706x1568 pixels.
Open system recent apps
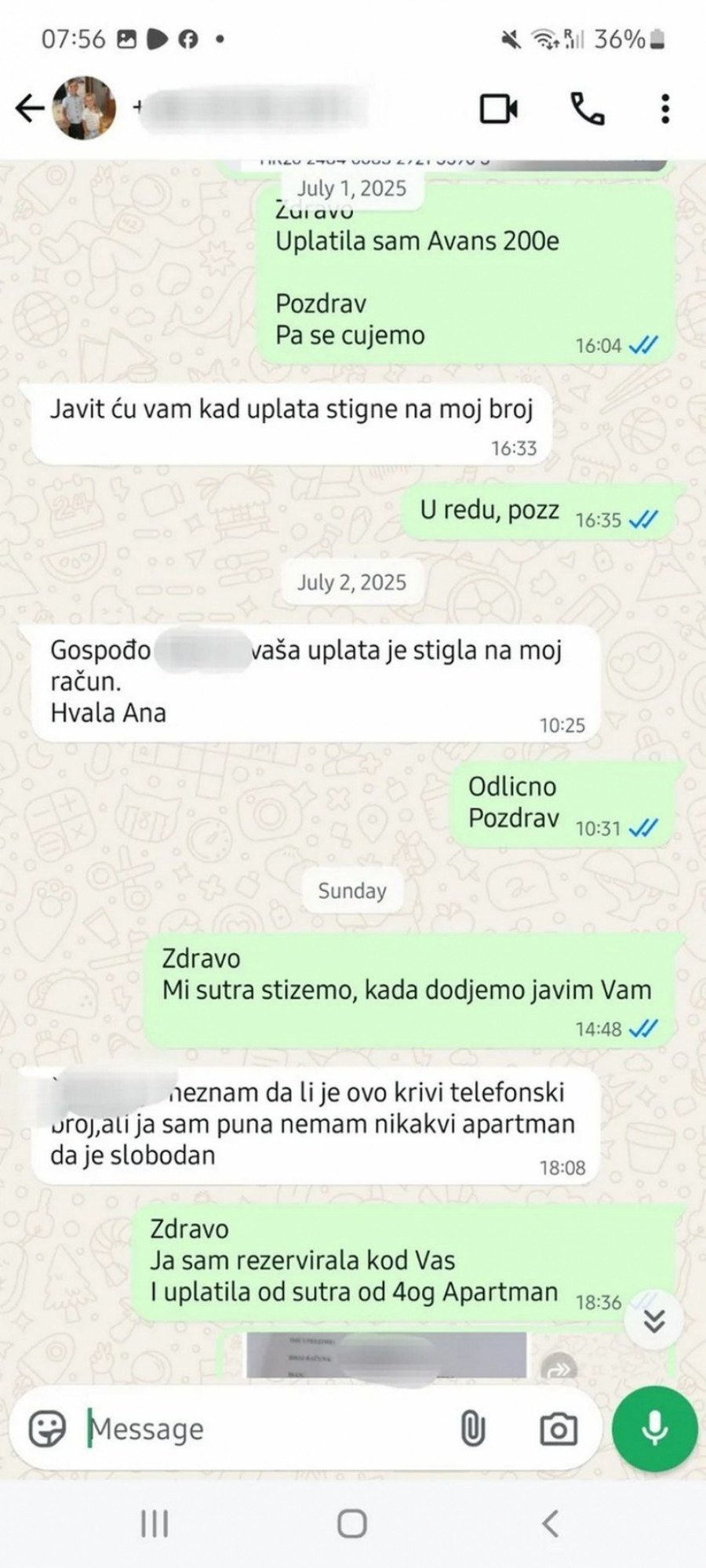click(x=155, y=1524)
